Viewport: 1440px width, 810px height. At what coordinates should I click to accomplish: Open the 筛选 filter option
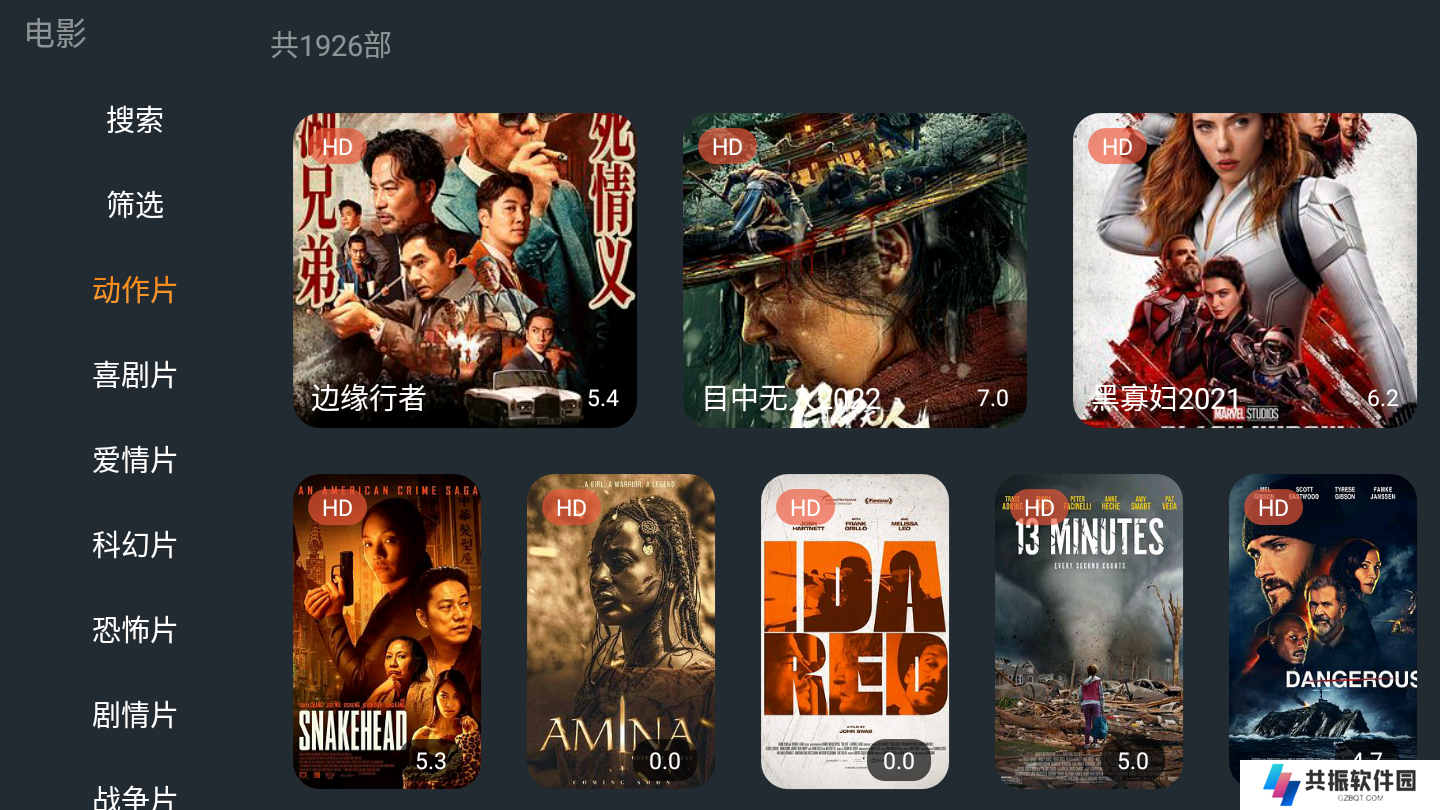[x=135, y=206]
